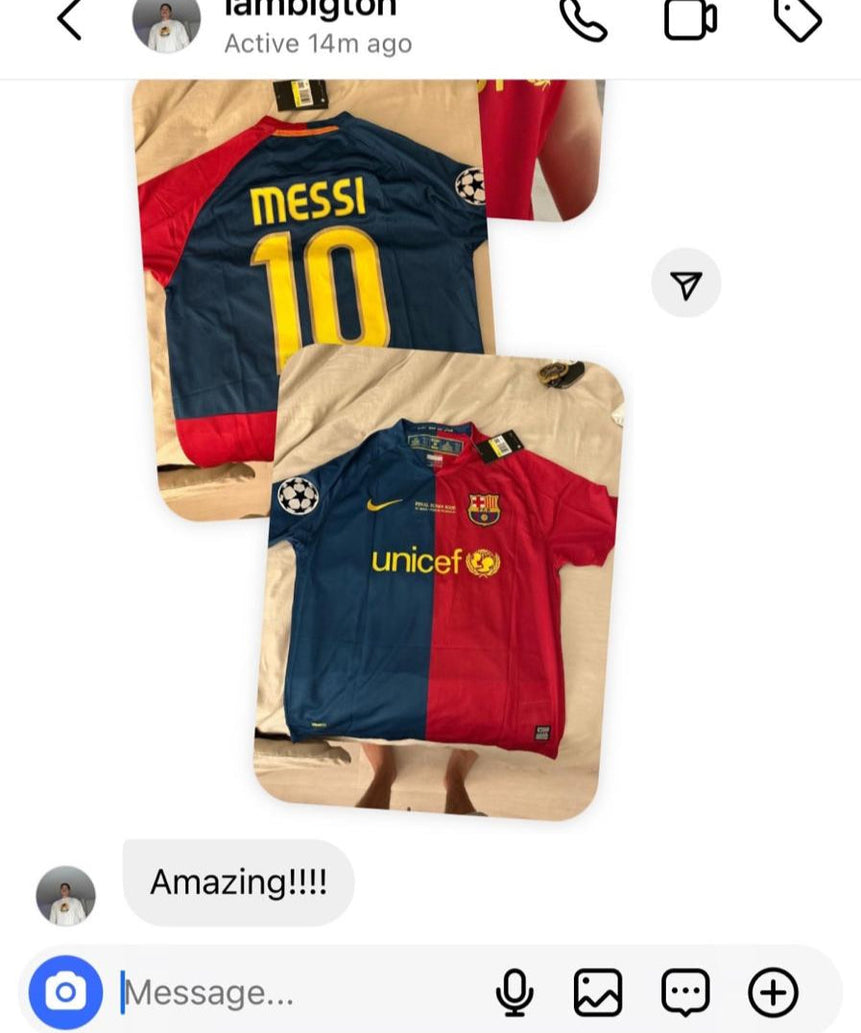Open stickers and GIFs
This screenshot has width=861, height=1033.
(686, 993)
